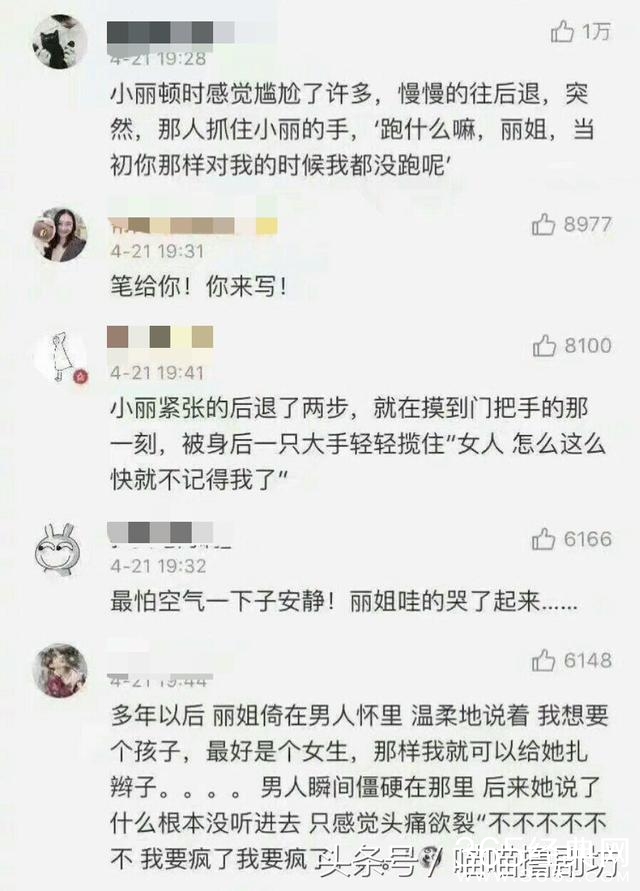Open avatar of the 19:41 commenter
The width and height of the screenshot is (640, 891).
pyautogui.click(x=60, y=357)
